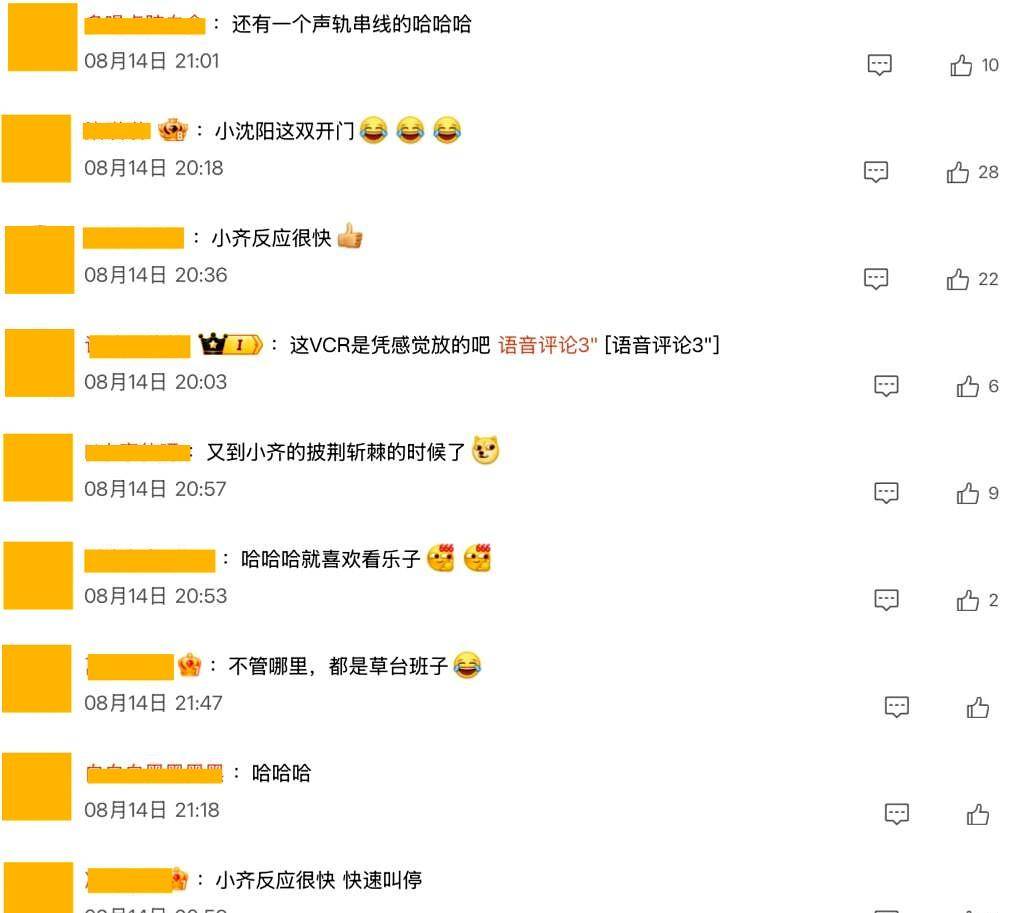The image size is (1029, 913).
Task: Reply to the comment 还有一个声轨串线的哈哈哈
Action: tap(879, 64)
